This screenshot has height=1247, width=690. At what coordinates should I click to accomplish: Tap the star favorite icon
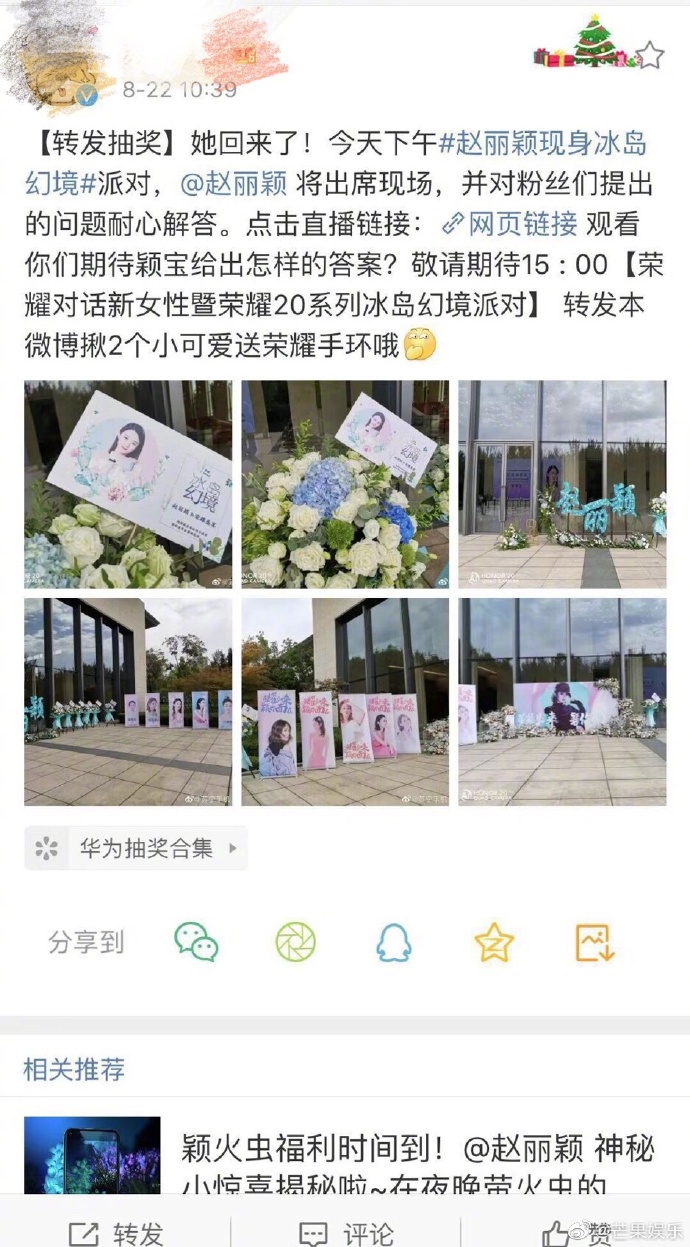pos(651,55)
